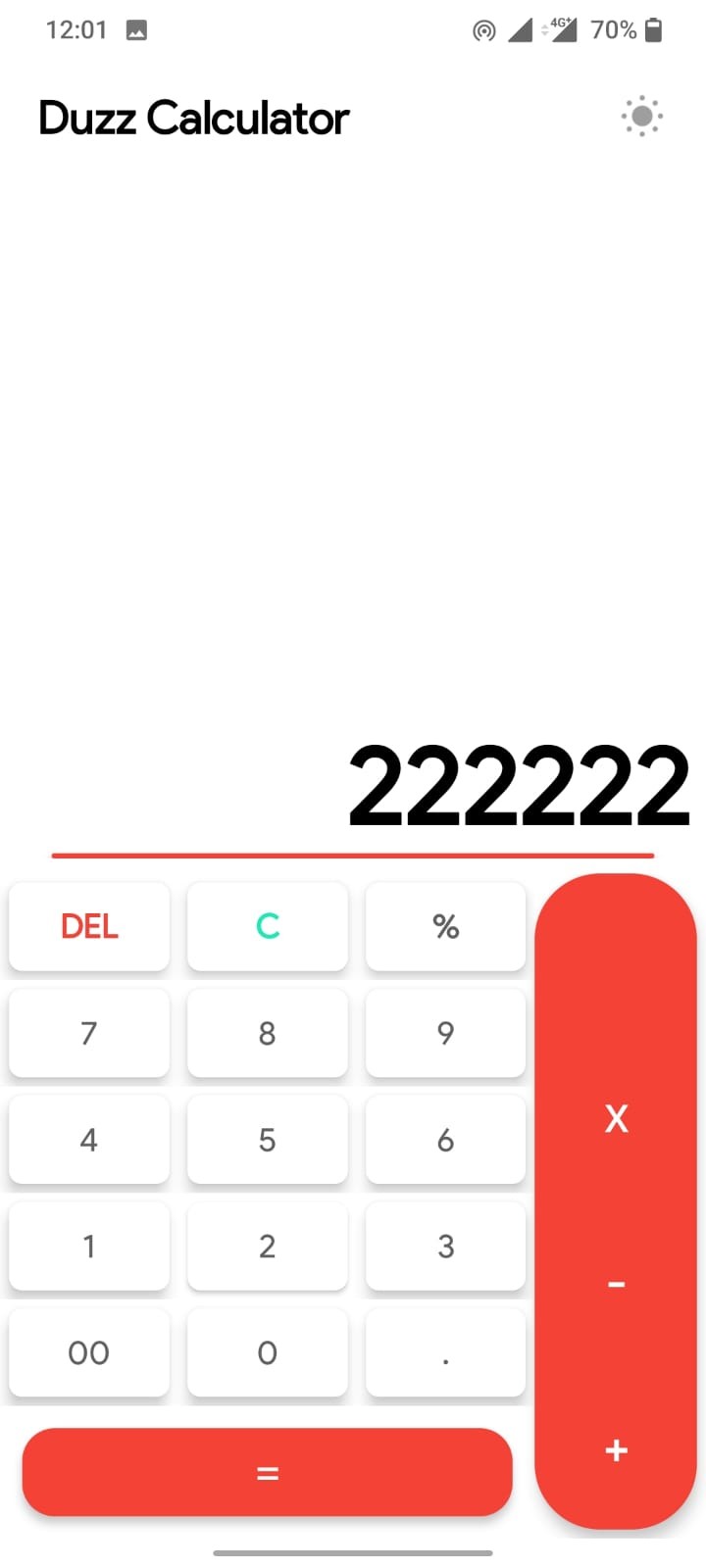
Task: Calculate the result with equals
Action: click(268, 1473)
